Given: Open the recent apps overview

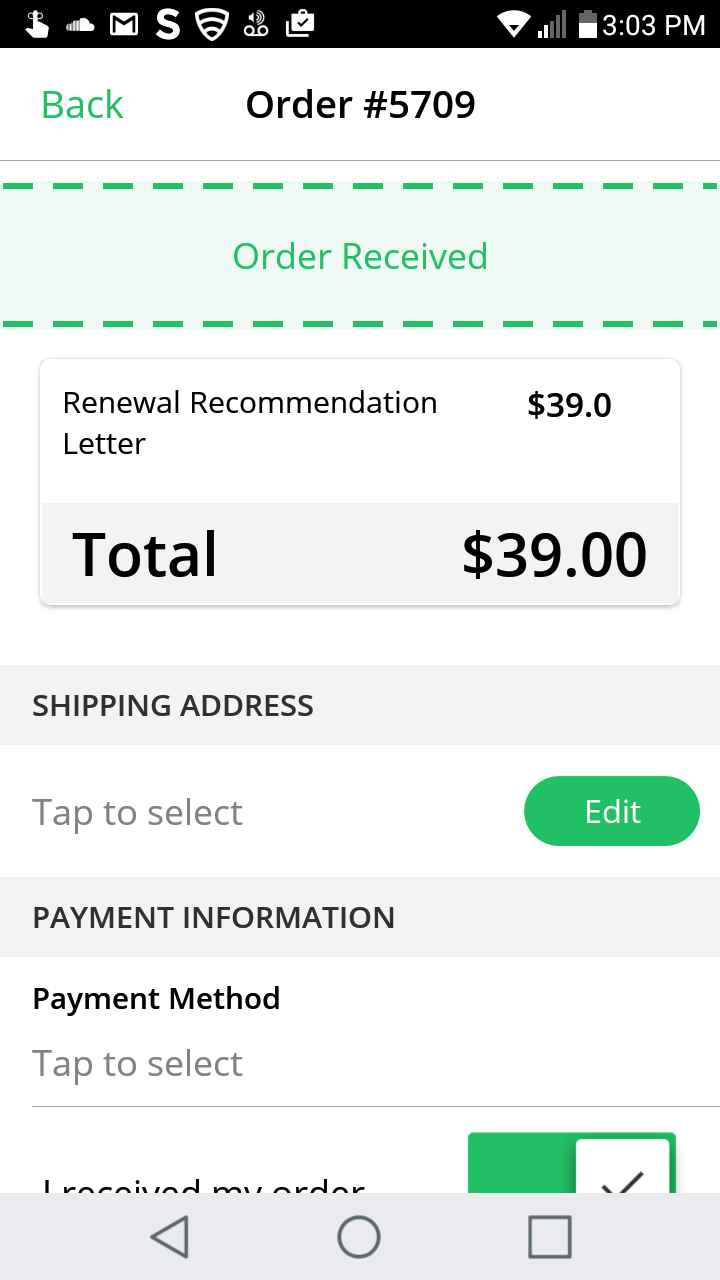Looking at the screenshot, I should coord(549,1237).
